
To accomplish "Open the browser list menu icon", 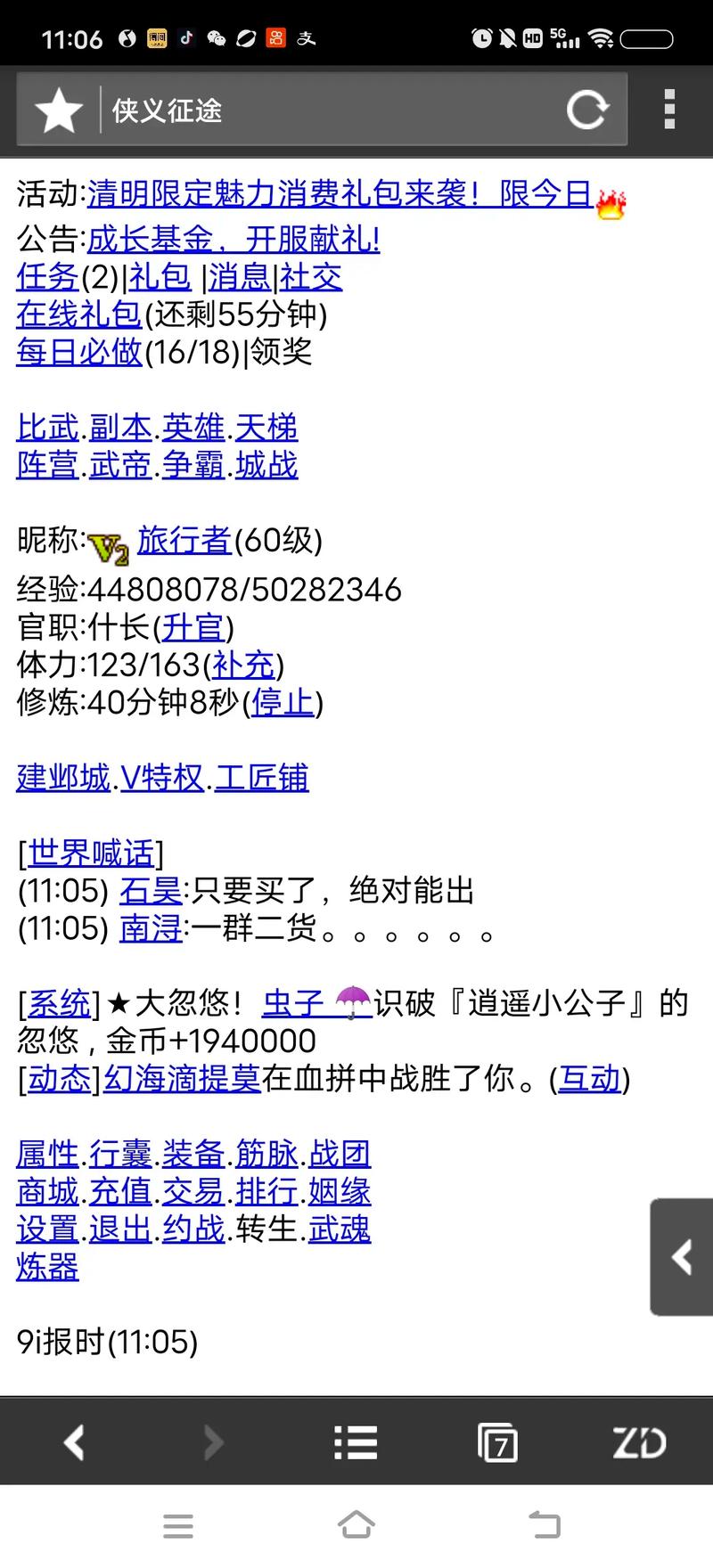I will click(x=356, y=1442).
